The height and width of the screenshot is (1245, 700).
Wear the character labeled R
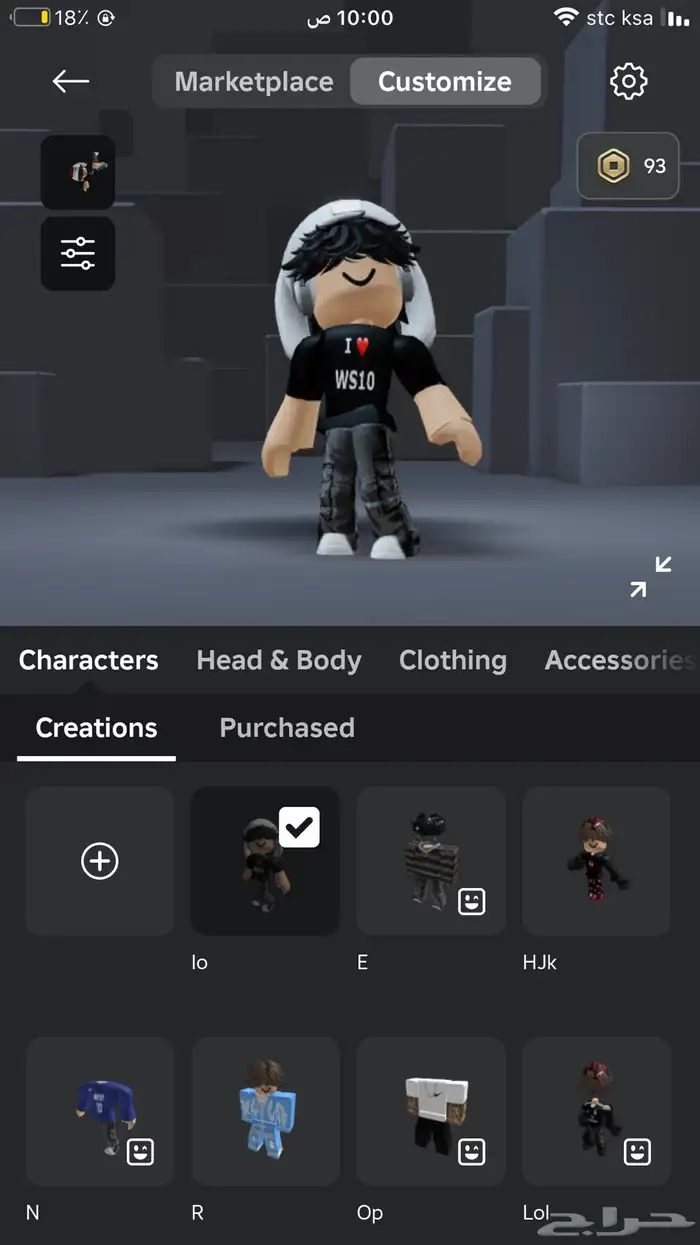pyautogui.click(x=265, y=1111)
